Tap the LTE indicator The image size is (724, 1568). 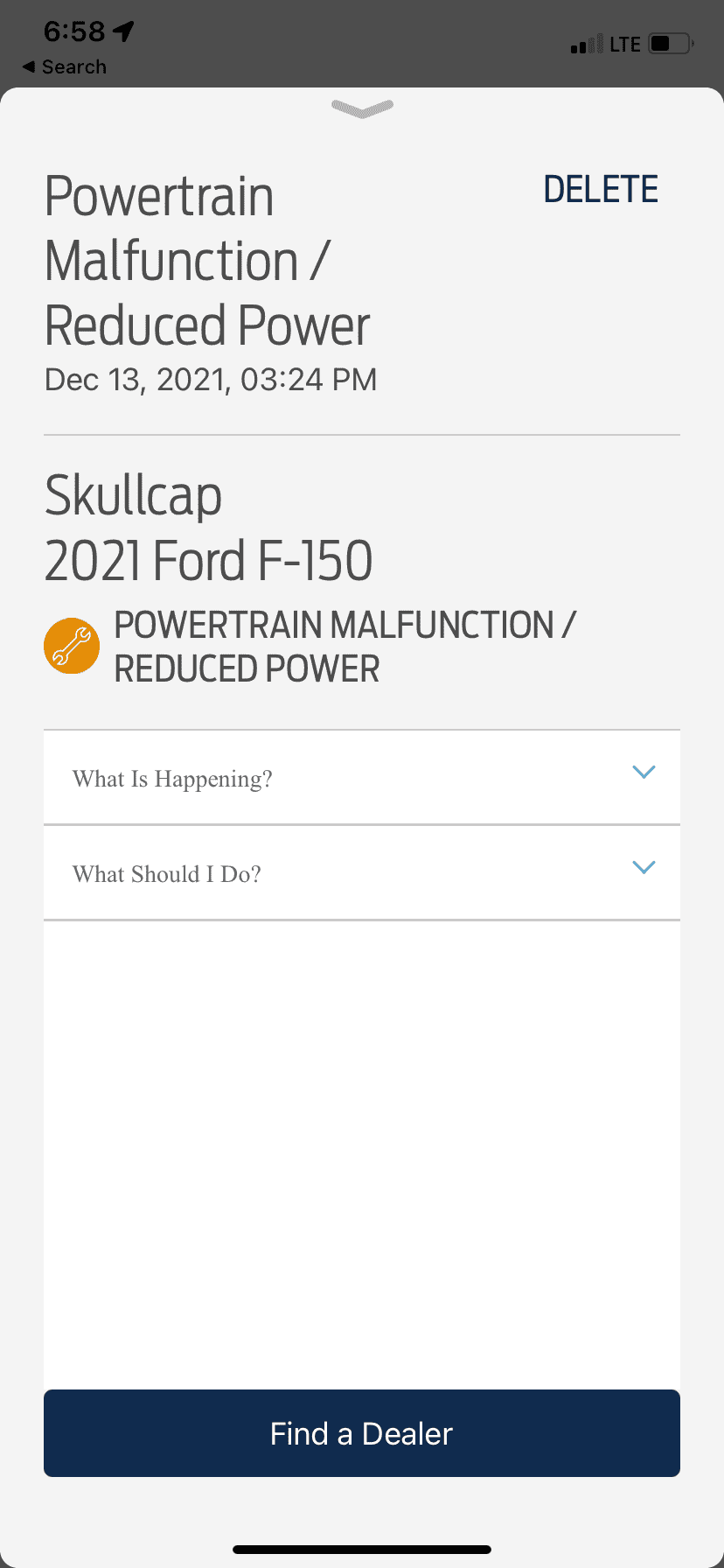click(x=626, y=43)
